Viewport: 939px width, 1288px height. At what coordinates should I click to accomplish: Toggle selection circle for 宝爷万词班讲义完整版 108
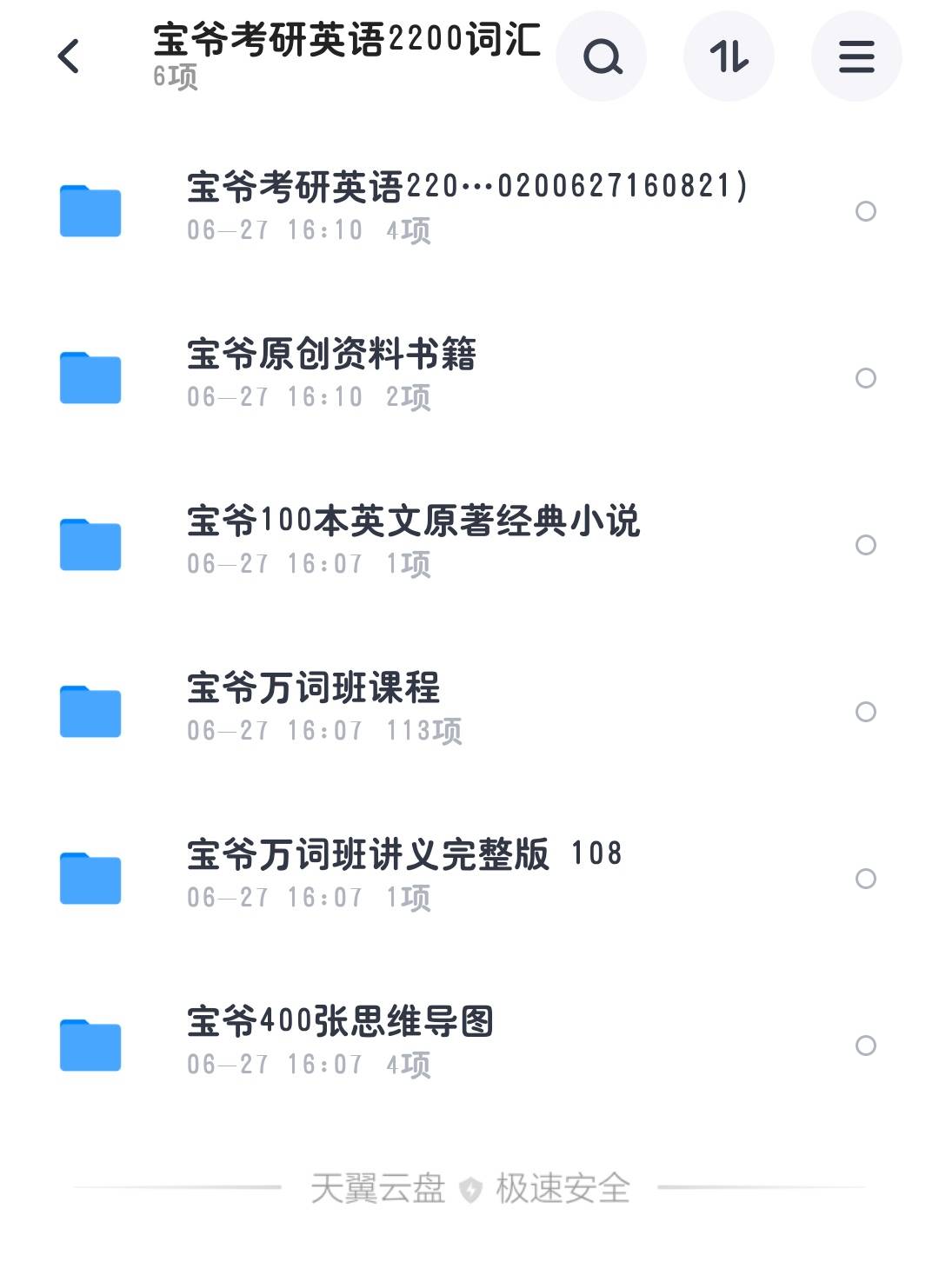(x=865, y=878)
